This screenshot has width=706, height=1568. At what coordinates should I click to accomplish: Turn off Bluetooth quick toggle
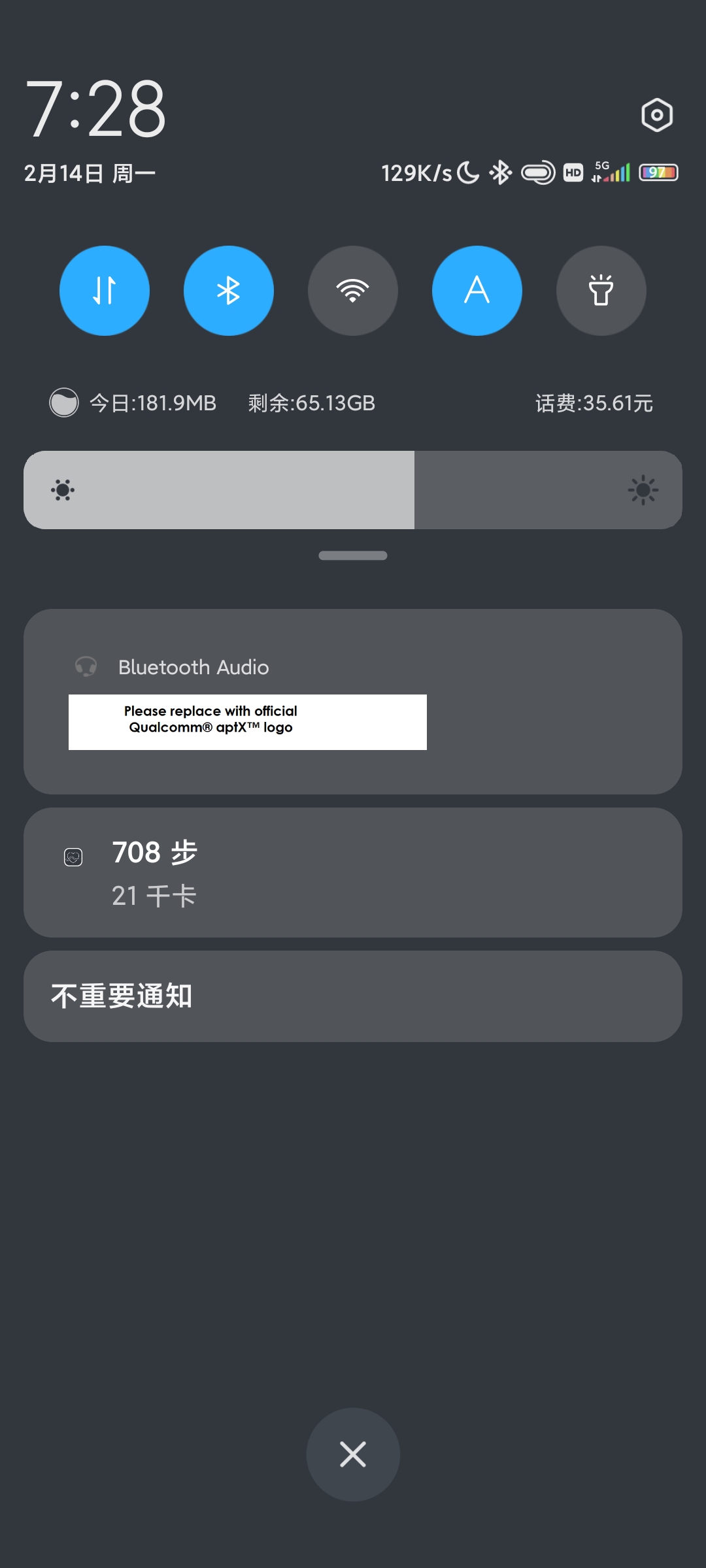pos(229,291)
